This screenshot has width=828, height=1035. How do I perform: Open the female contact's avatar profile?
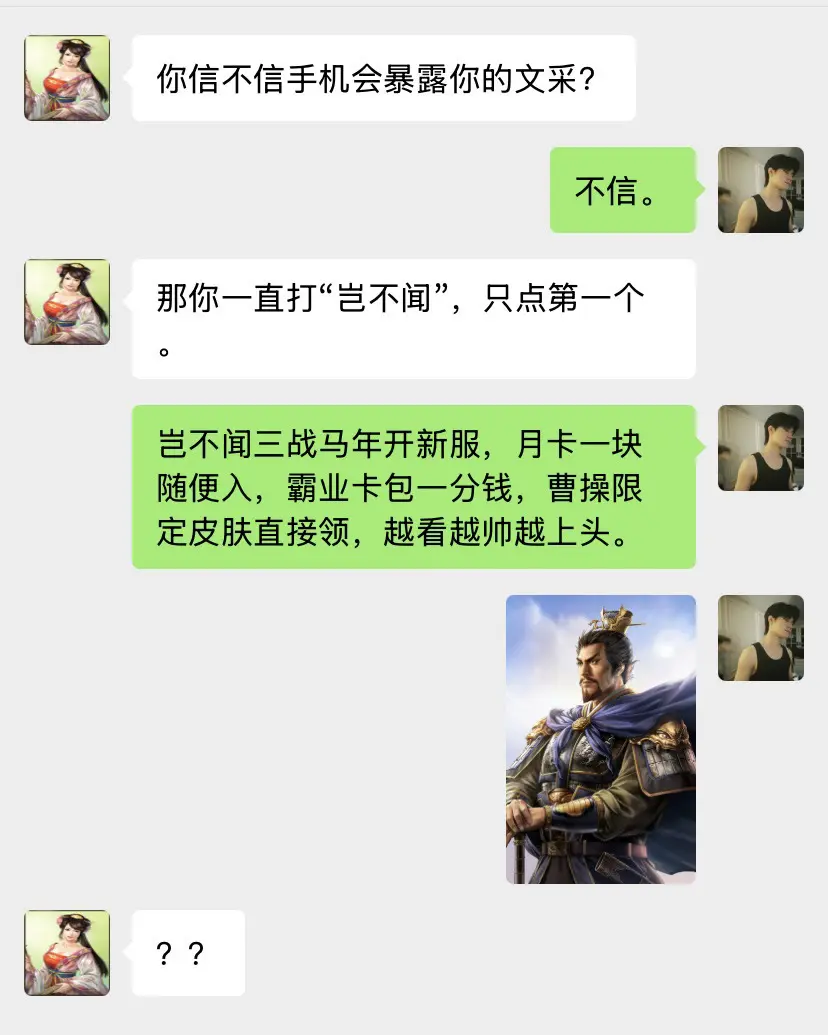(66, 78)
